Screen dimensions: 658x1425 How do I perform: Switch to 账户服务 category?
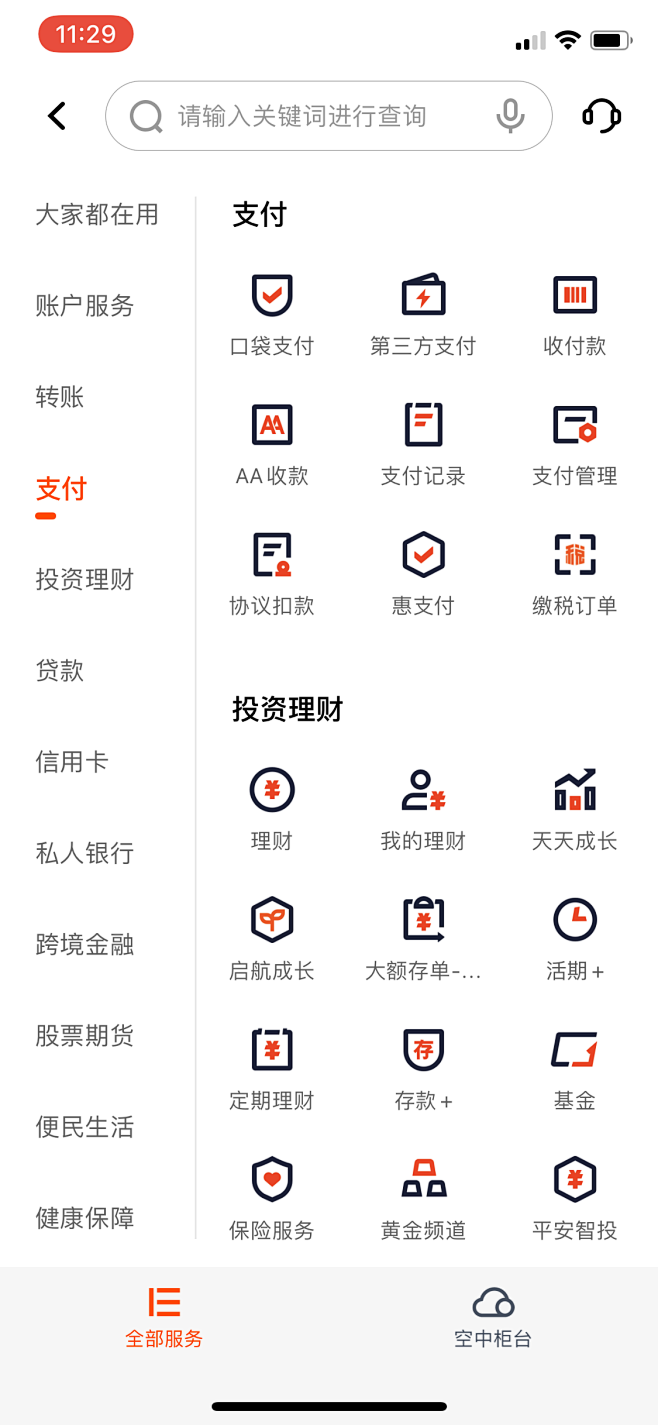tap(85, 306)
